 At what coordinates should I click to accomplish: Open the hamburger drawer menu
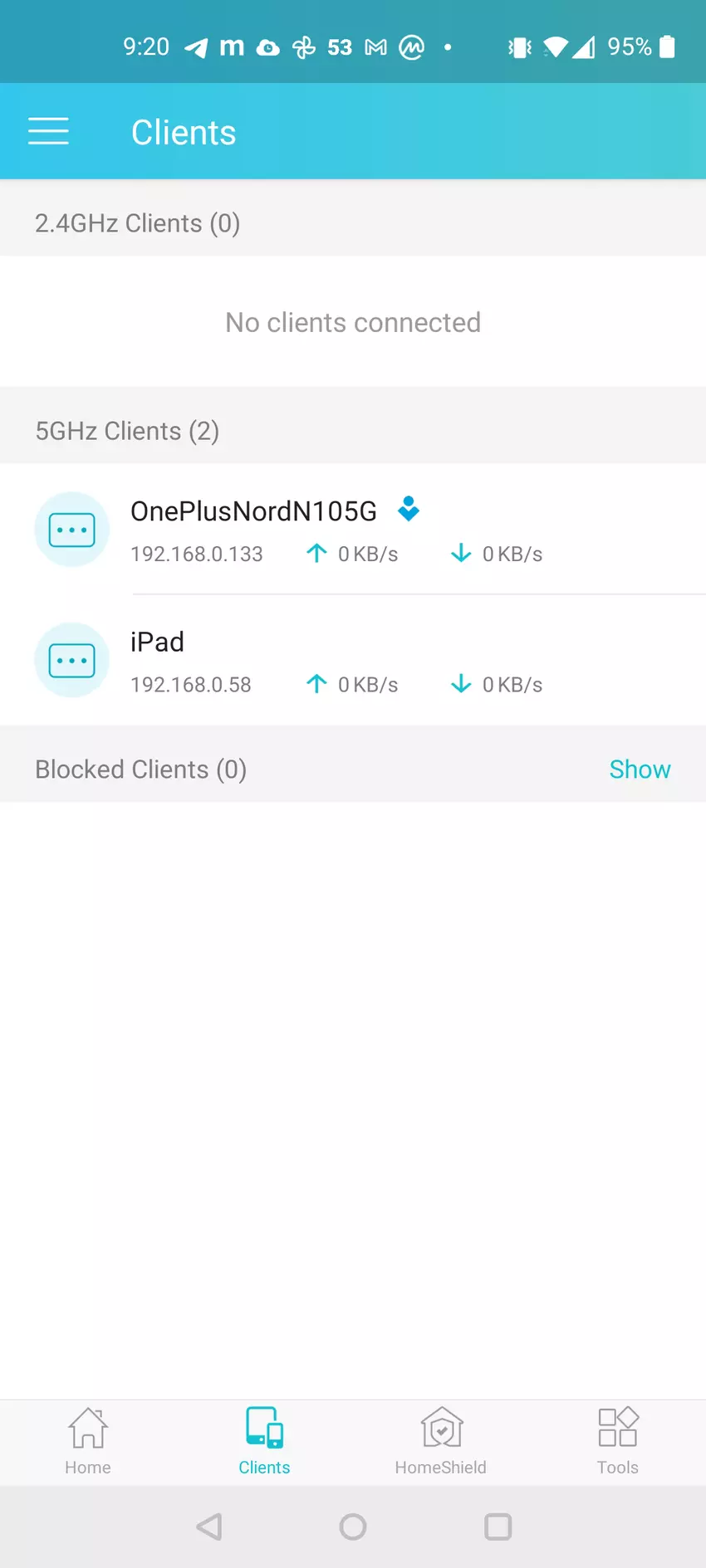[x=48, y=131]
